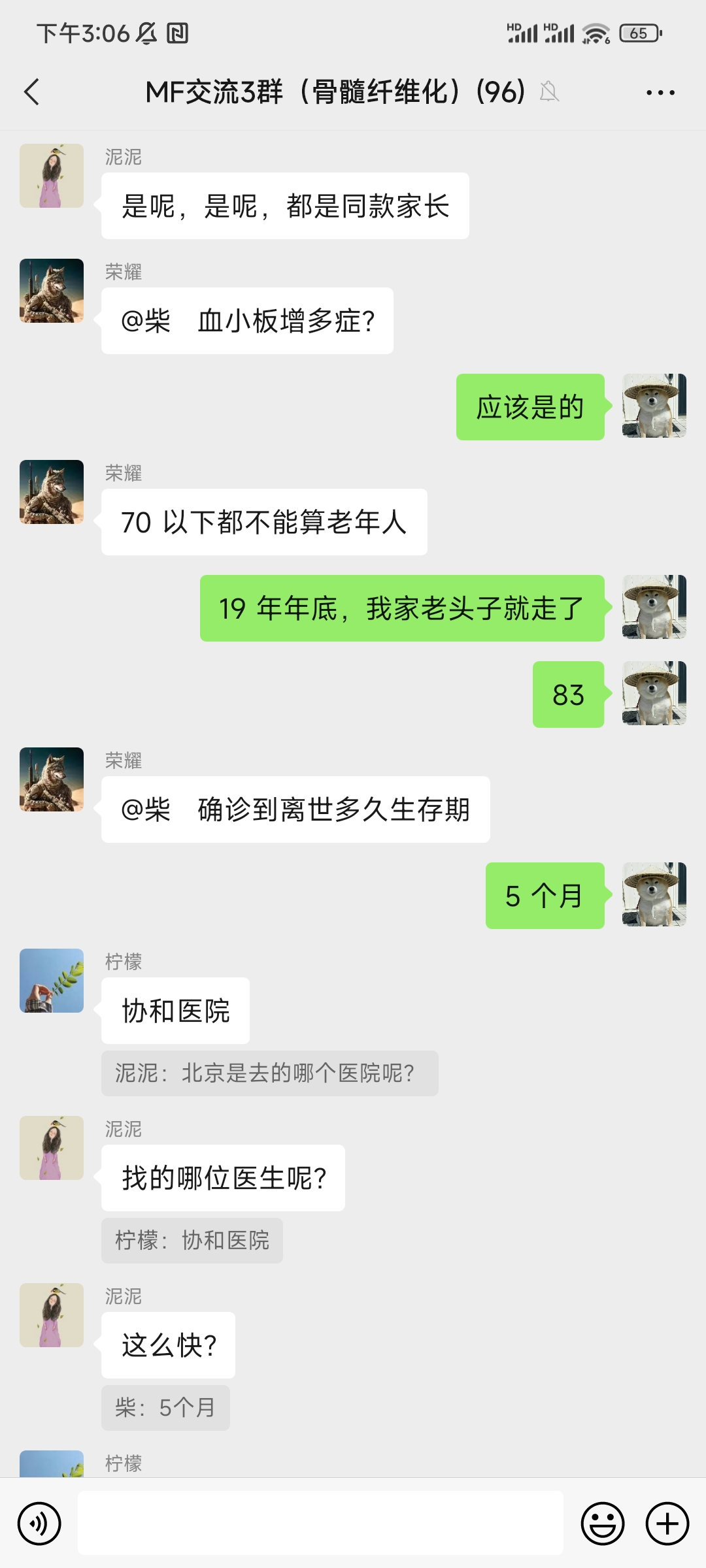Open the plus attachment menu
This screenshot has height=1568, width=706.
coord(665,1522)
